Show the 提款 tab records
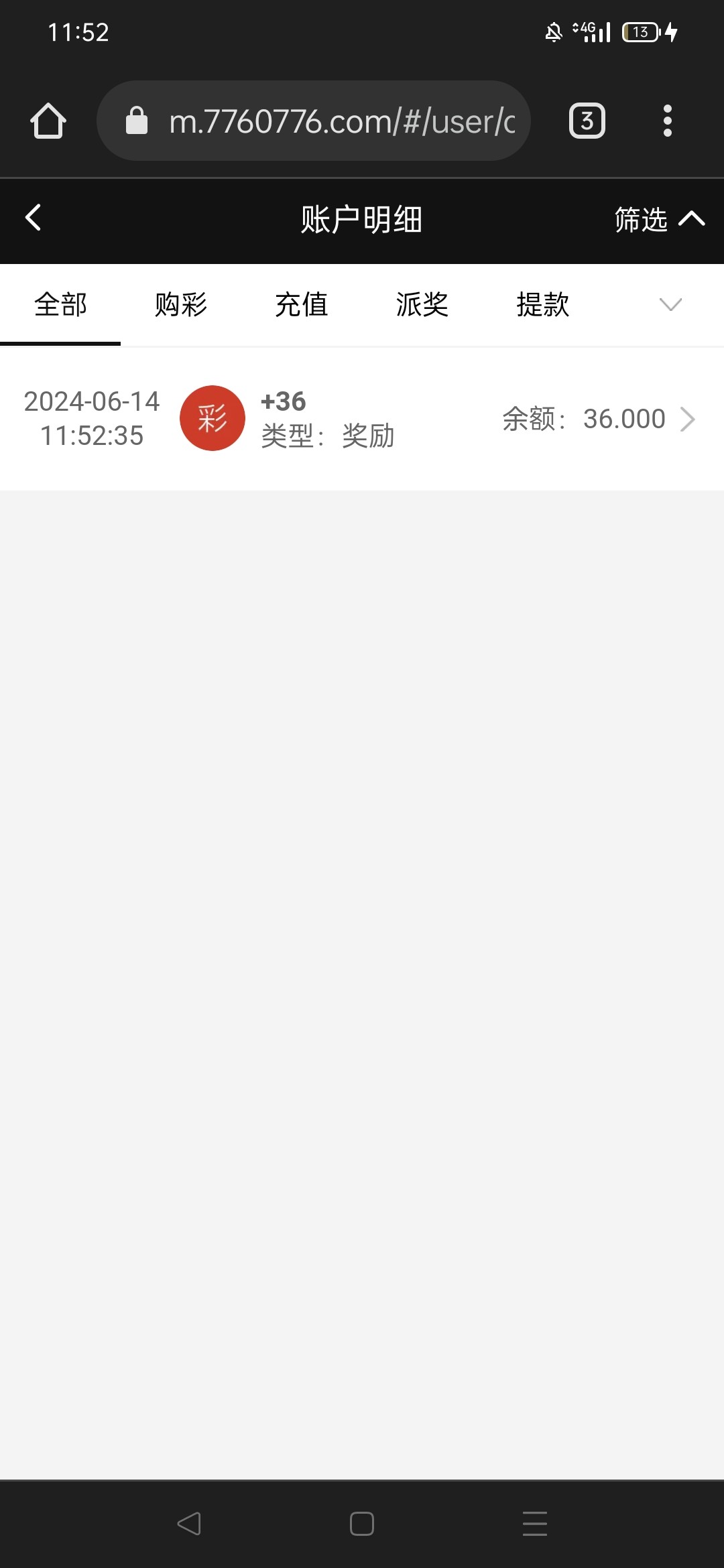Screen dimensions: 724x1568 tap(543, 305)
